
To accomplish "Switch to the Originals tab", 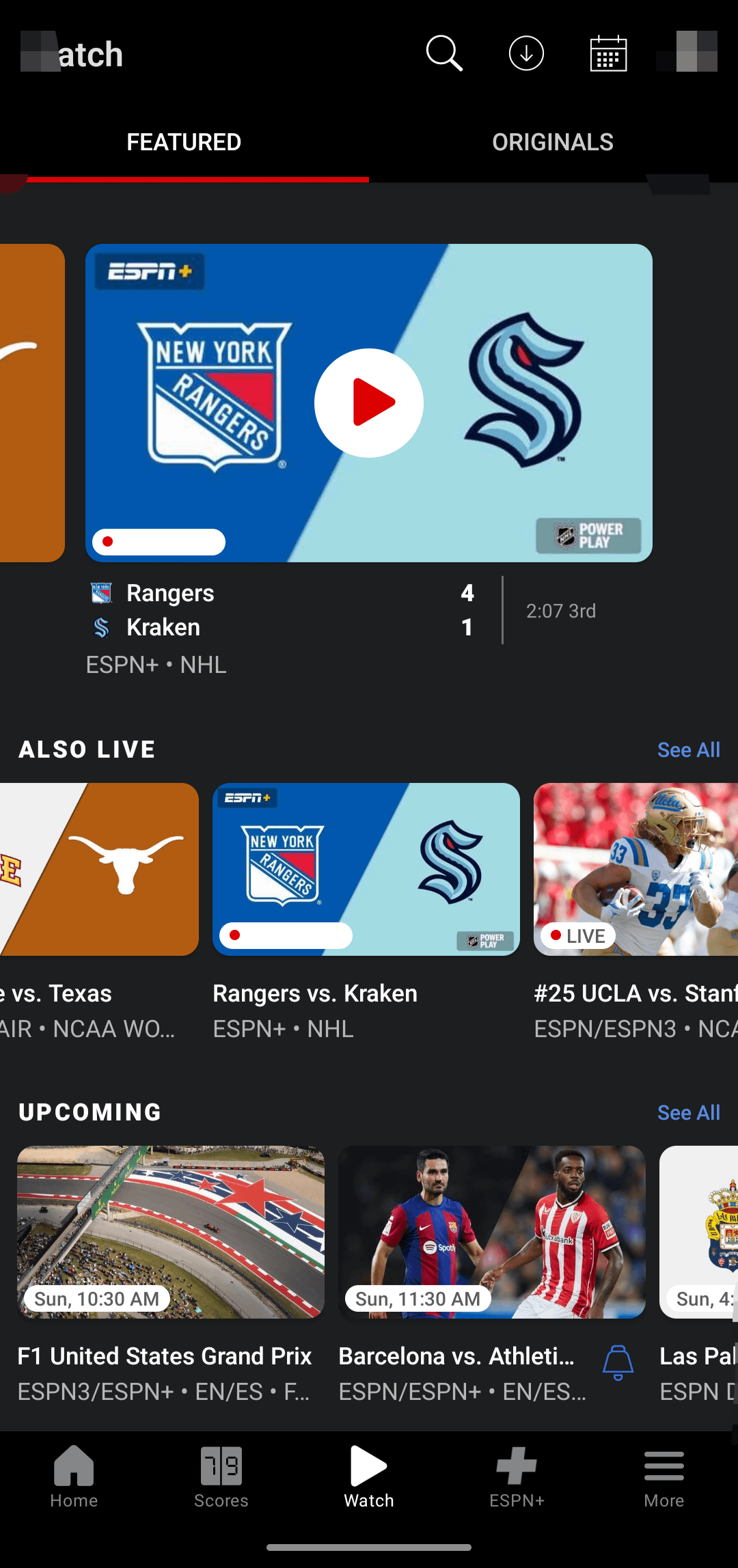I will [x=553, y=142].
